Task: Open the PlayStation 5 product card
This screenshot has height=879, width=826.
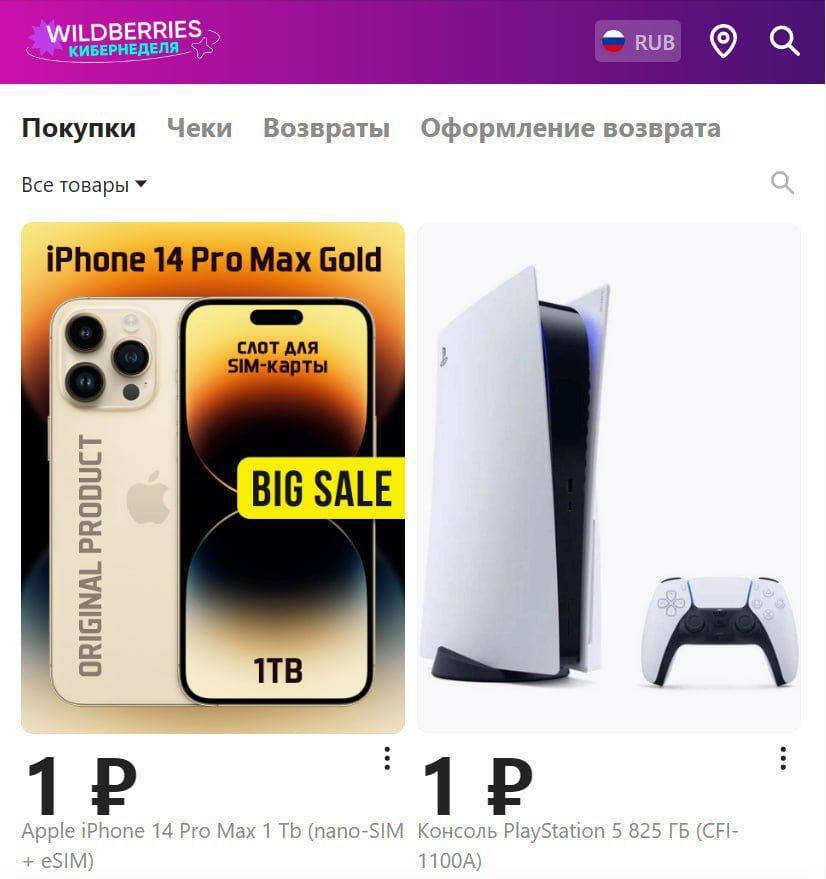Action: click(x=608, y=478)
